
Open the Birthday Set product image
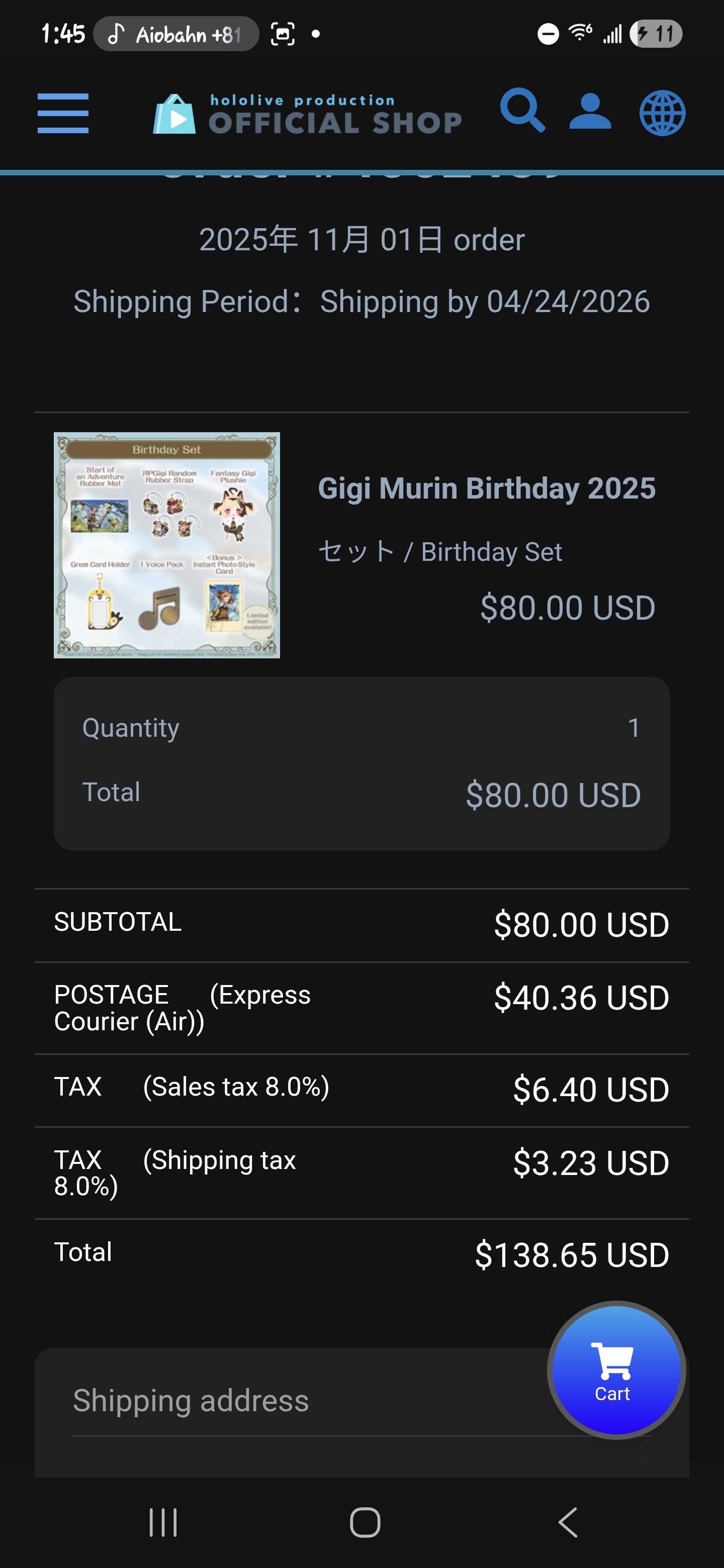click(167, 545)
